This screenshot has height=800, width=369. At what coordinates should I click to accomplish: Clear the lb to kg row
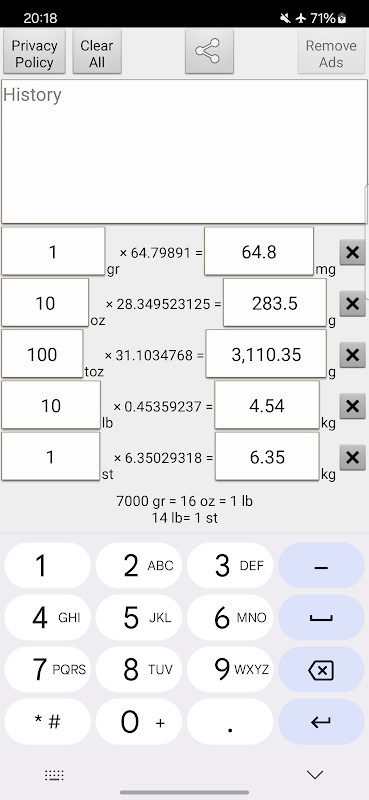(352, 406)
